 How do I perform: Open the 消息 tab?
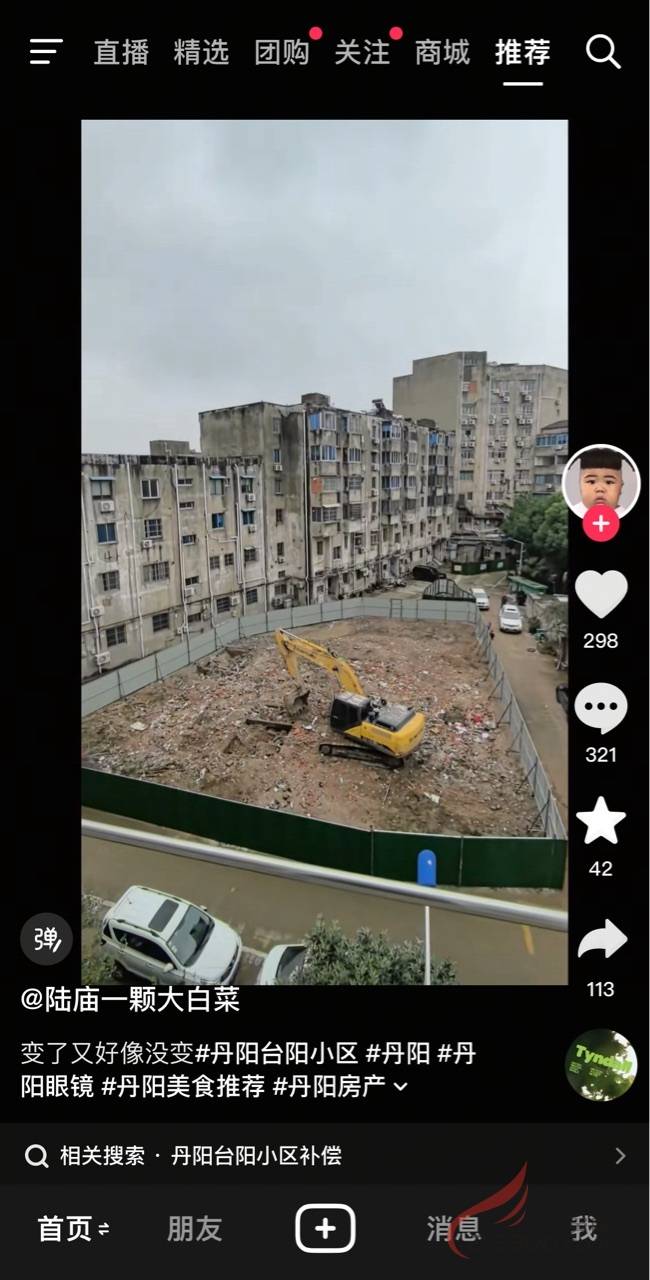453,1229
